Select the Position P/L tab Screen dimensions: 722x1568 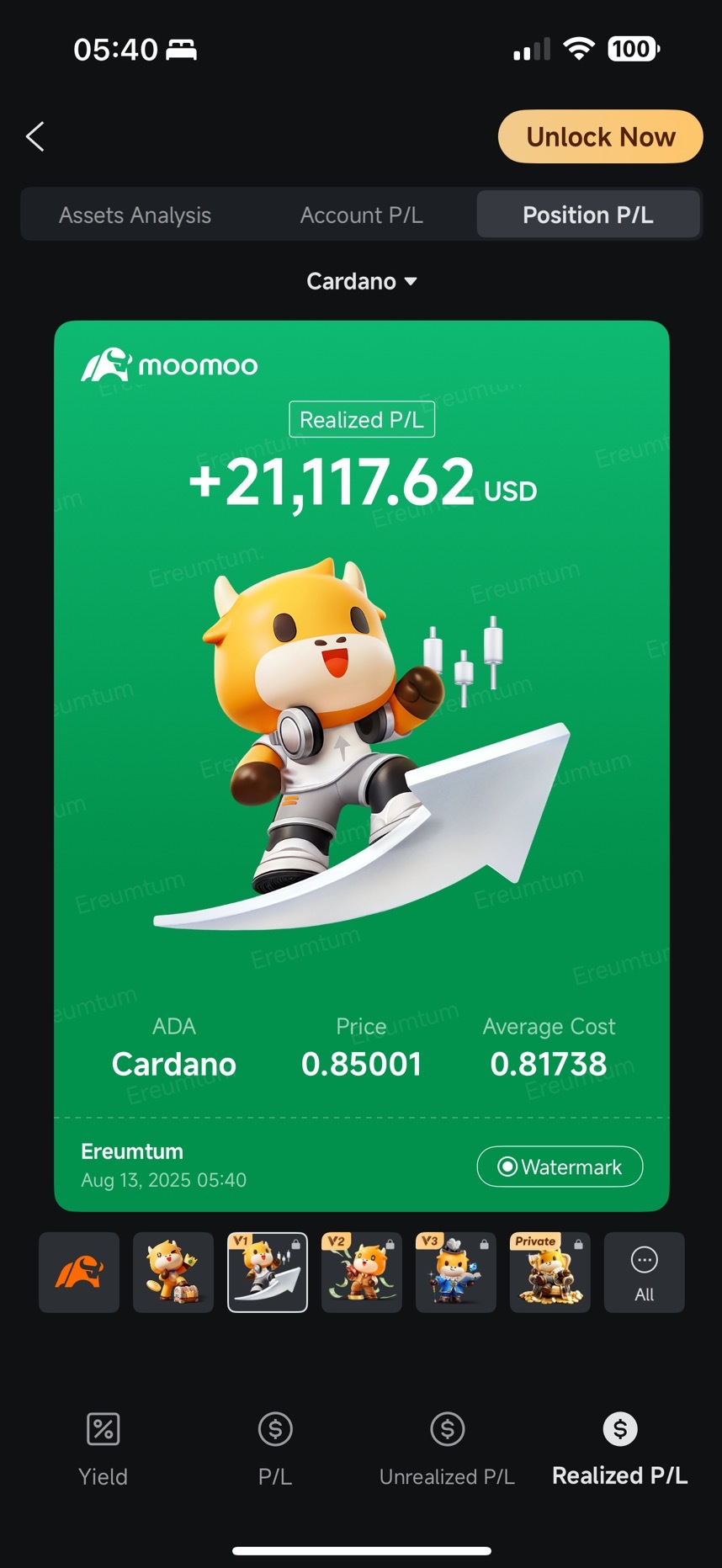click(587, 215)
